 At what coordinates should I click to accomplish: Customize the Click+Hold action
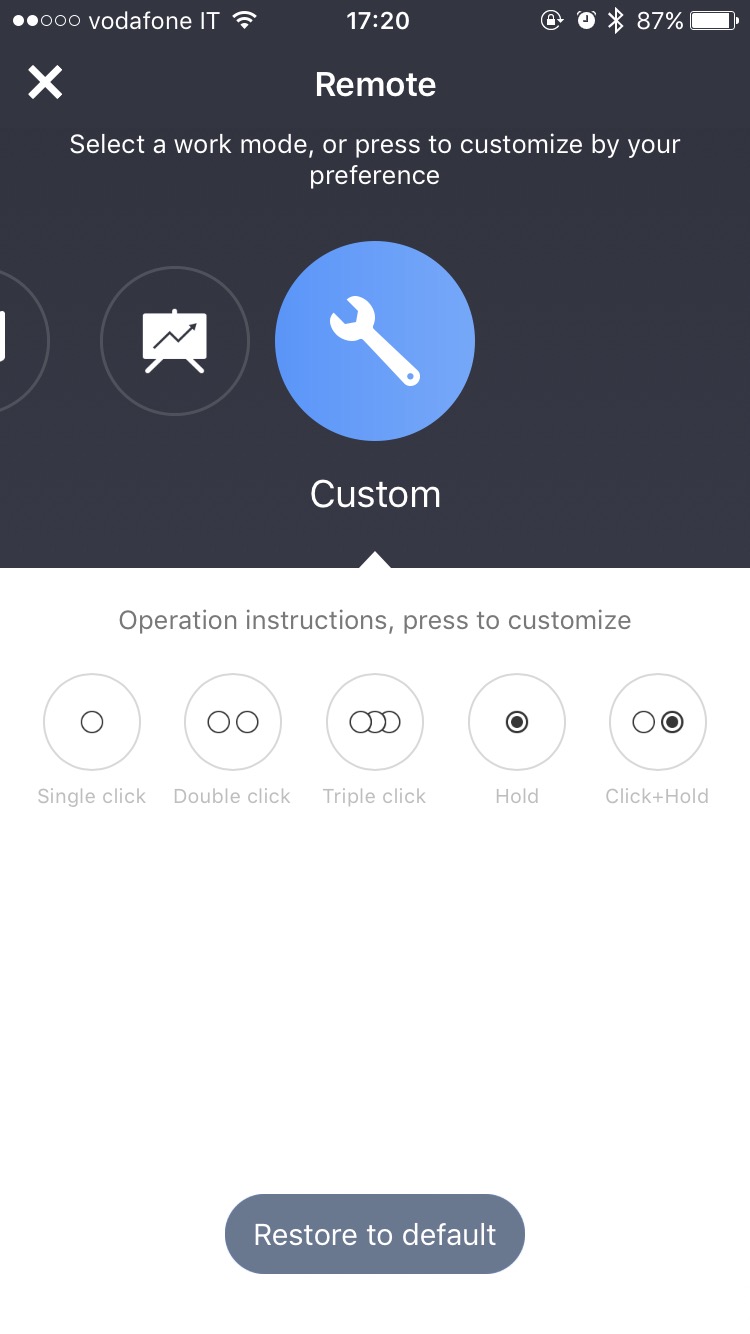tap(658, 722)
